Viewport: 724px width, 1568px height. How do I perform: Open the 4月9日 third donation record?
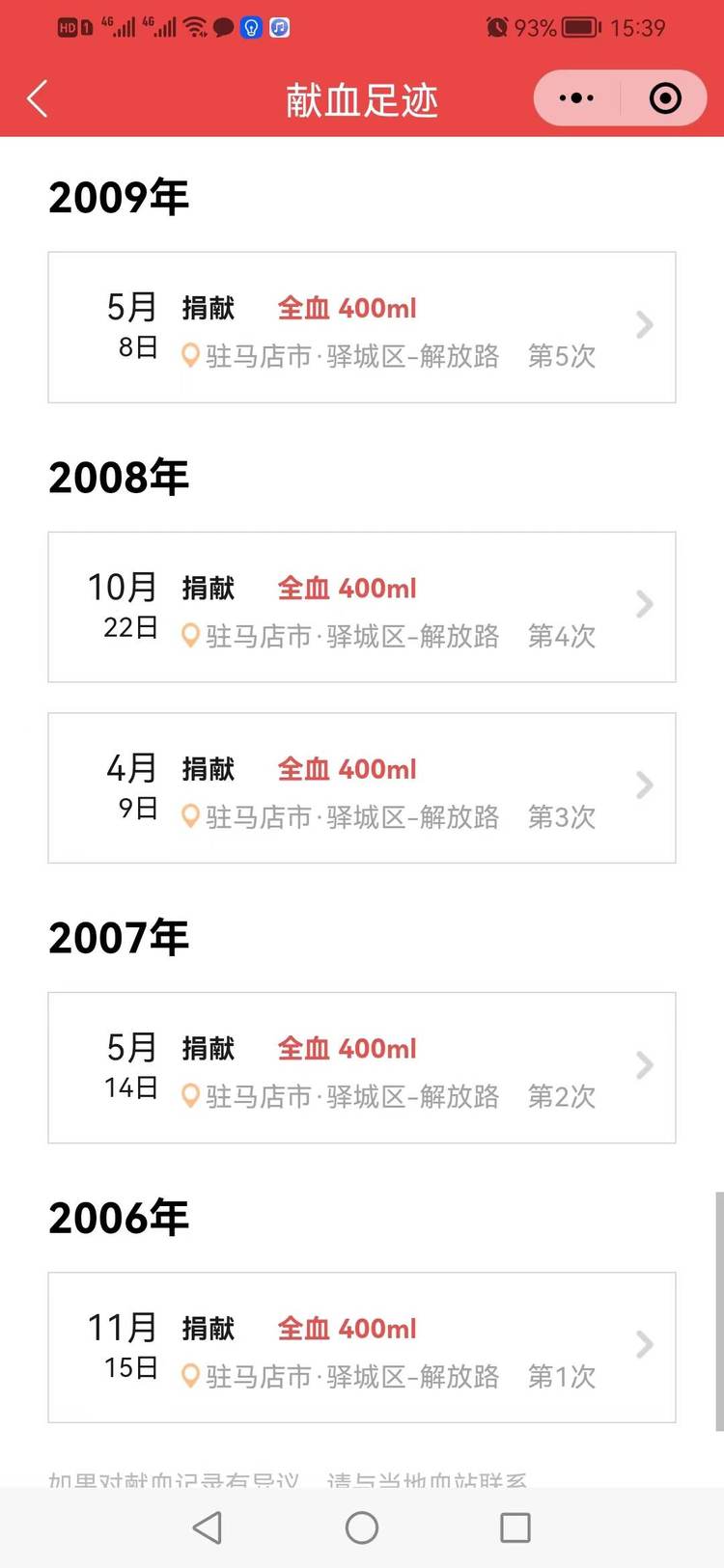(x=362, y=788)
